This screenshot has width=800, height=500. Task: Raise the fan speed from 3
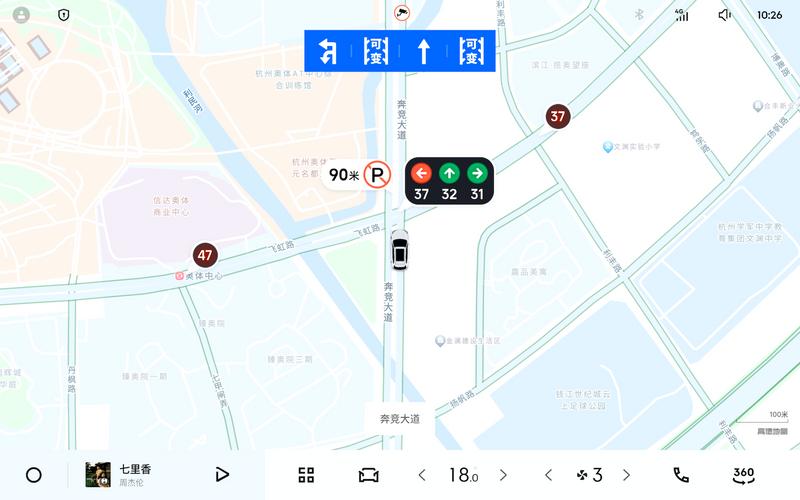pyautogui.click(x=627, y=475)
